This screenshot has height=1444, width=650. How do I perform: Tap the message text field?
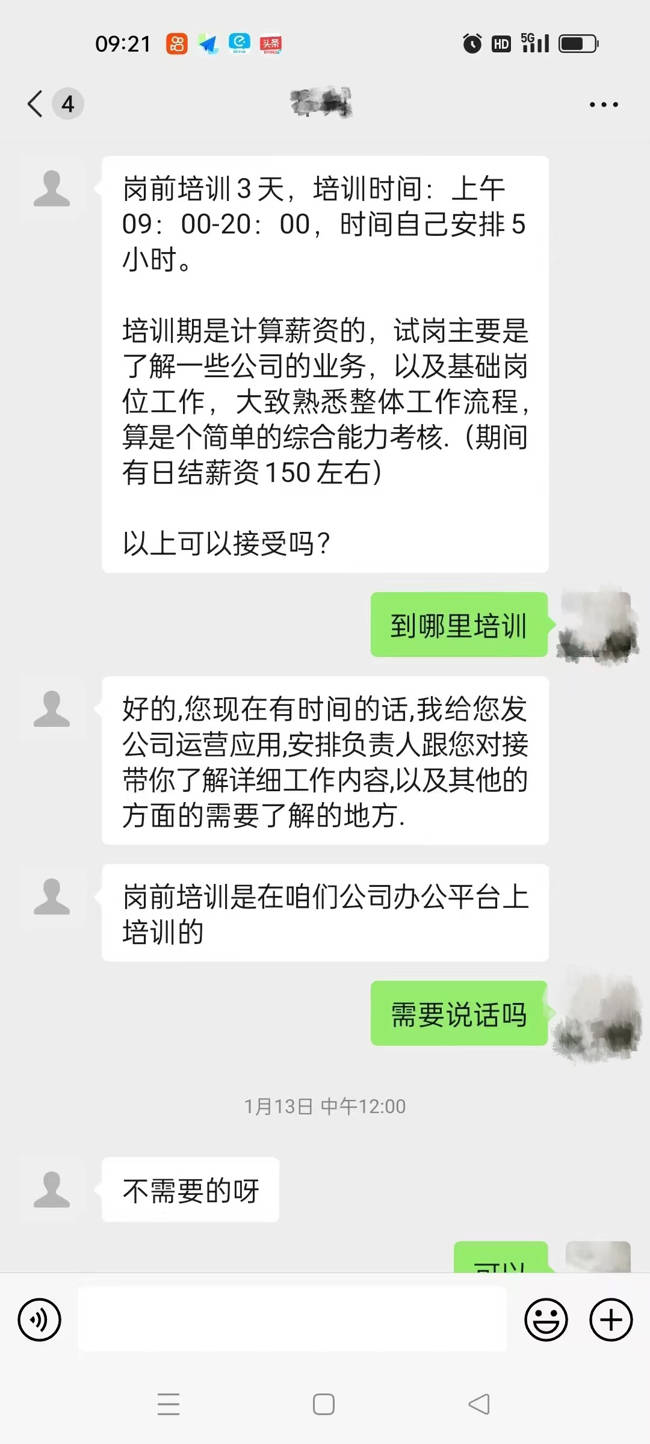tap(292, 1320)
